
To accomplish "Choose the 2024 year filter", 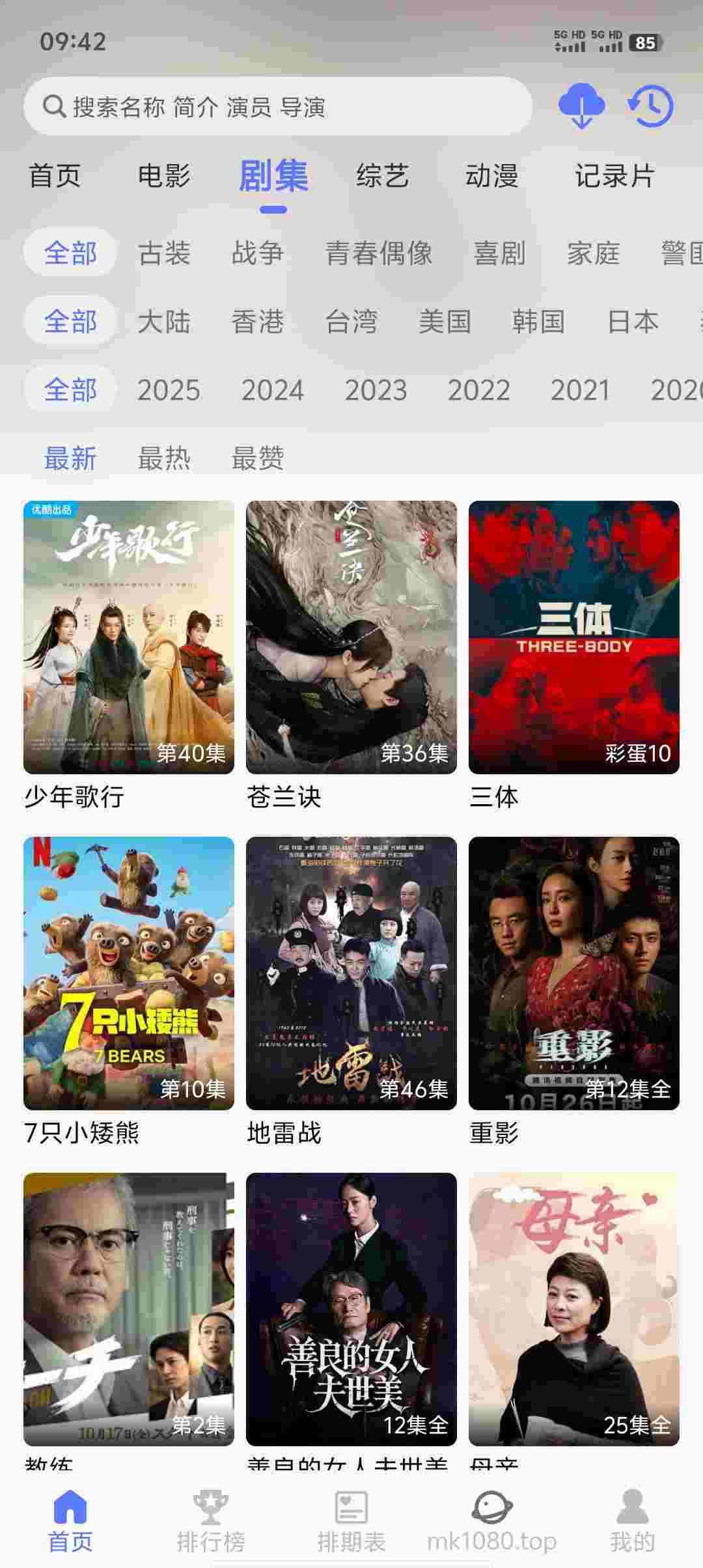I will pyautogui.click(x=272, y=390).
